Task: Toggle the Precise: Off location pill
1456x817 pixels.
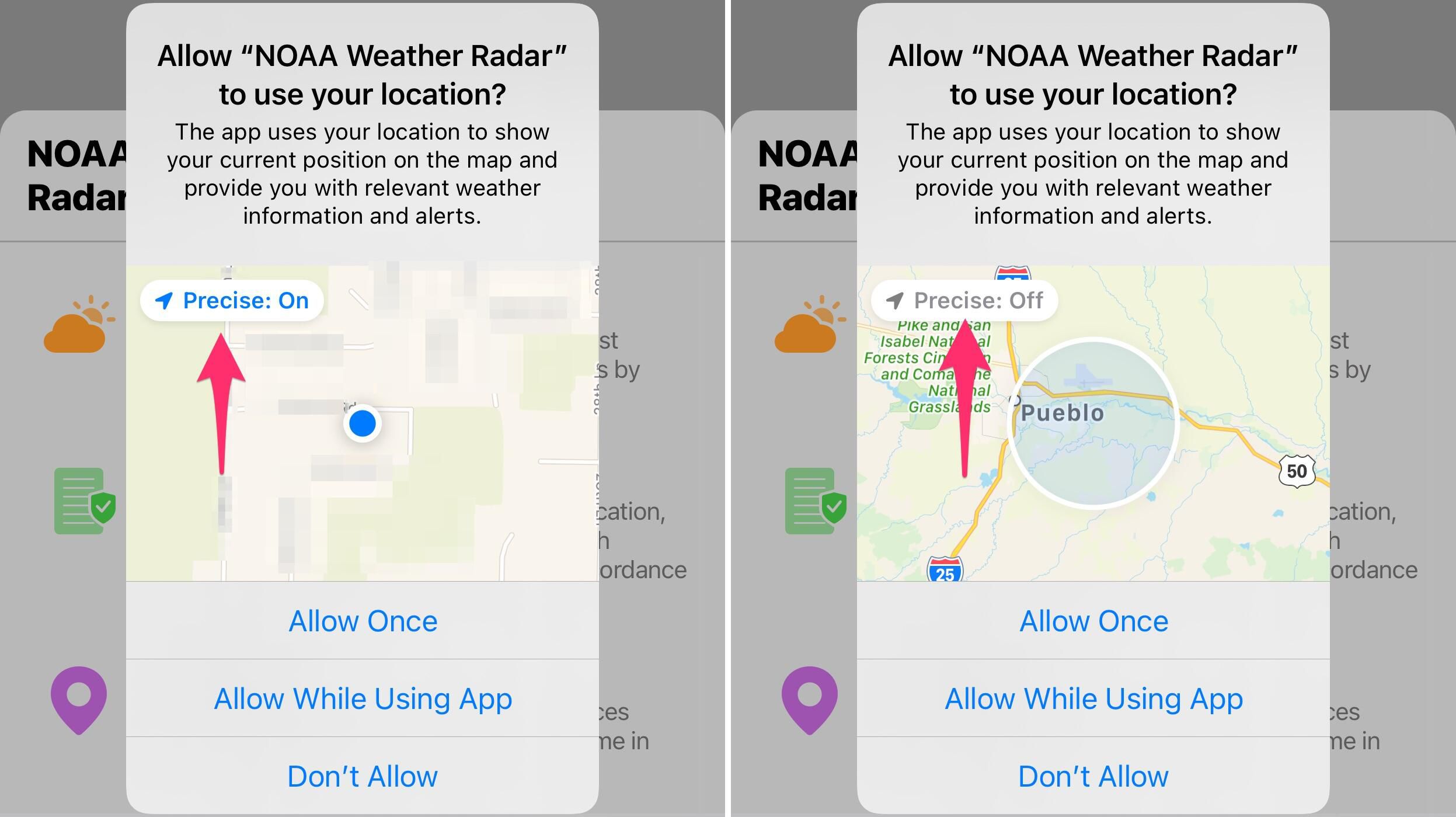Action: click(x=964, y=301)
